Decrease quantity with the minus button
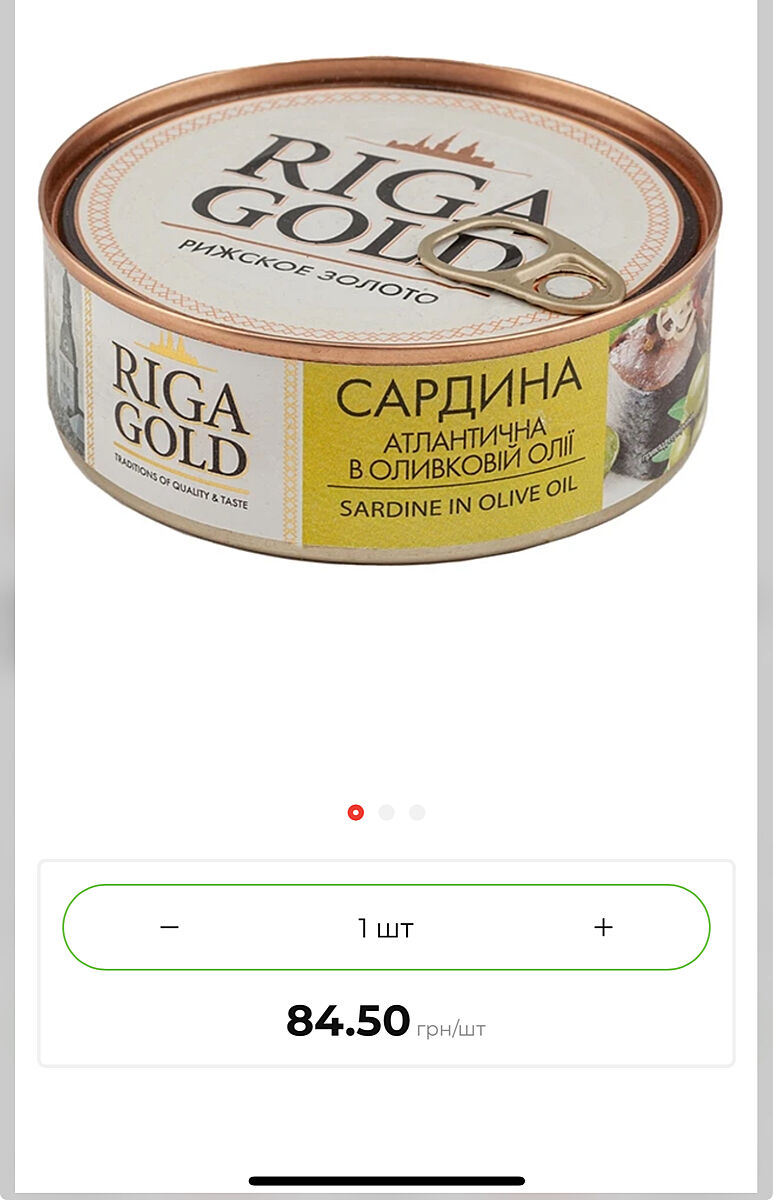Viewport: 773px width, 1200px height. pos(170,928)
